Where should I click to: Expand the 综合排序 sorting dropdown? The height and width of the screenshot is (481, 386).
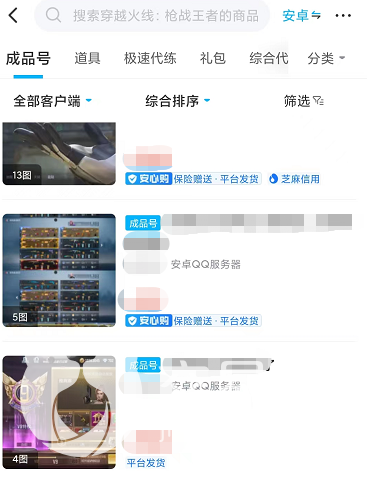click(178, 101)
